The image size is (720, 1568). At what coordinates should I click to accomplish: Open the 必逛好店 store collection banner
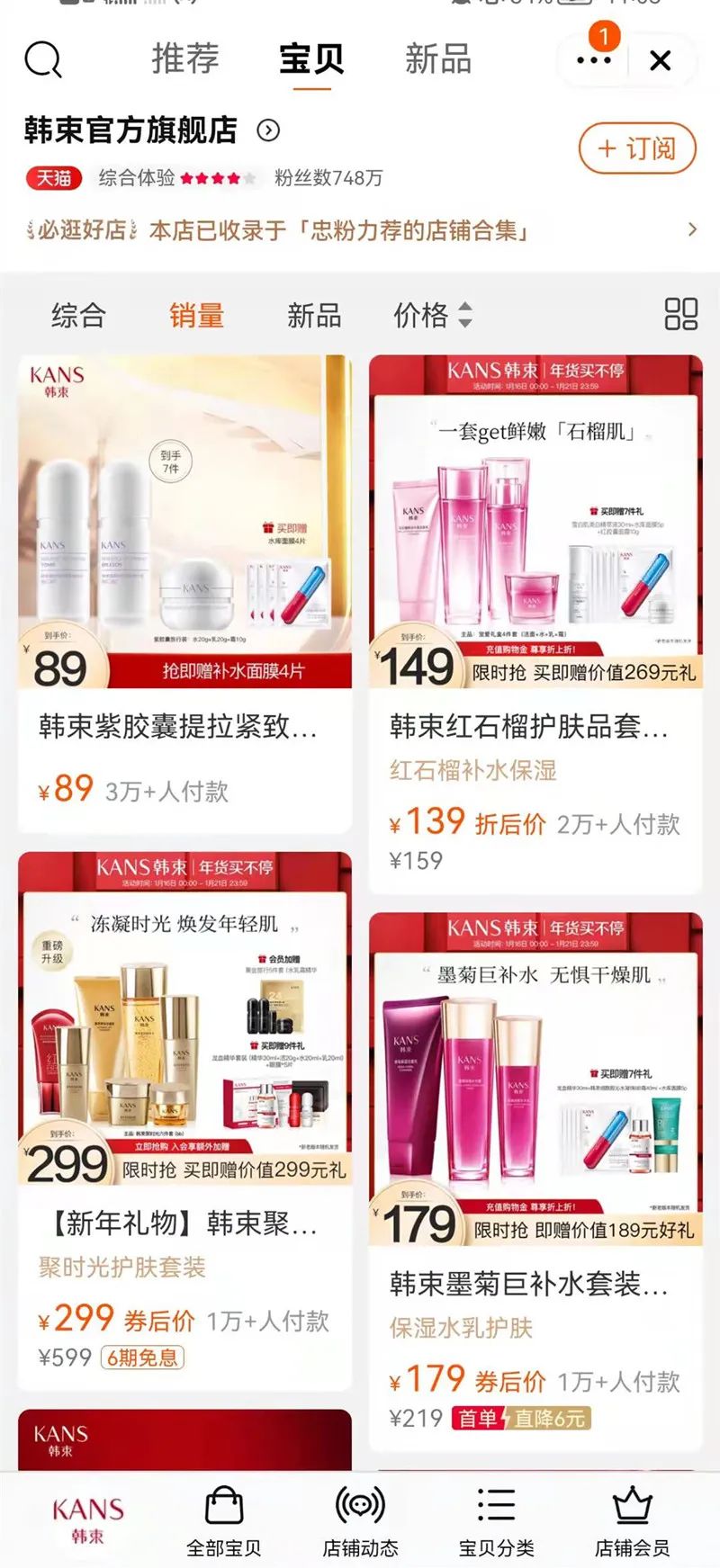pyautogui.click(x=360, y=230)
